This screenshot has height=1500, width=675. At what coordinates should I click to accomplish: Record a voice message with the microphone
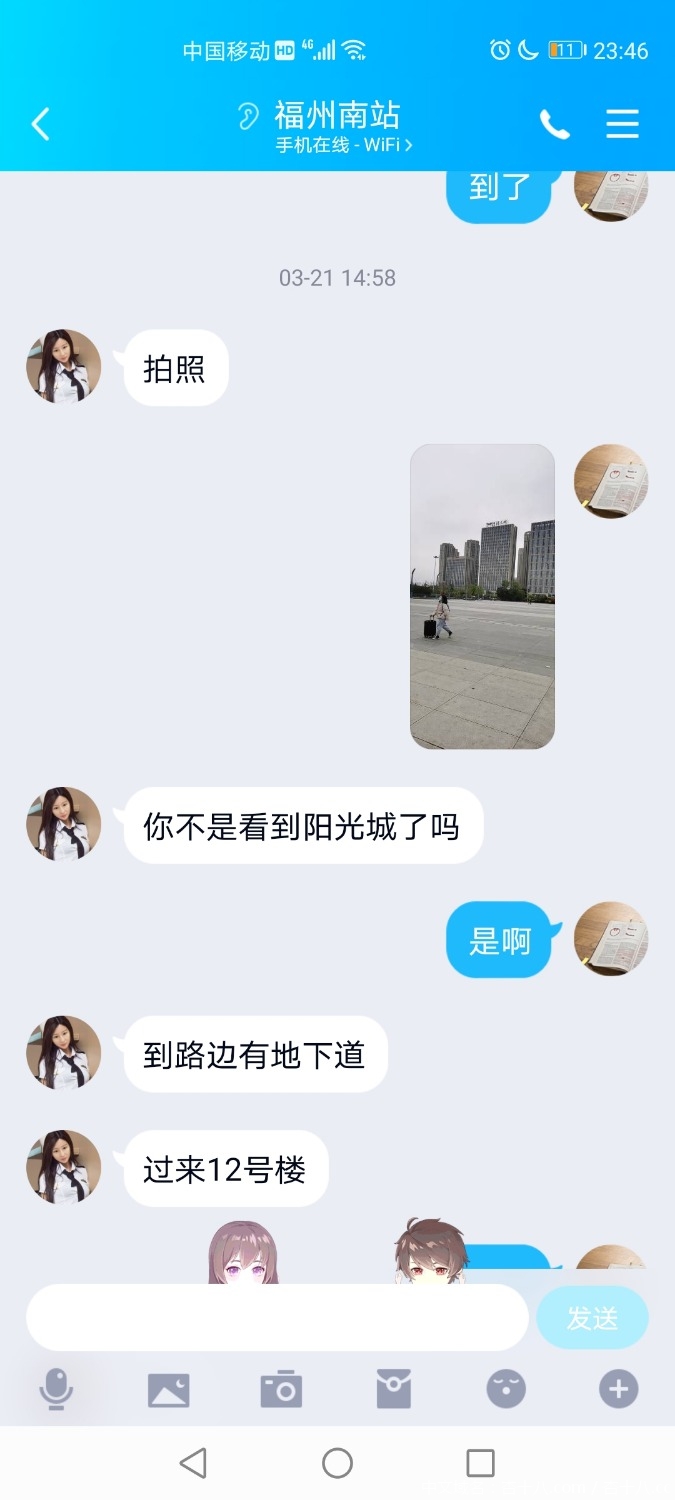(x=56, y=1389)
